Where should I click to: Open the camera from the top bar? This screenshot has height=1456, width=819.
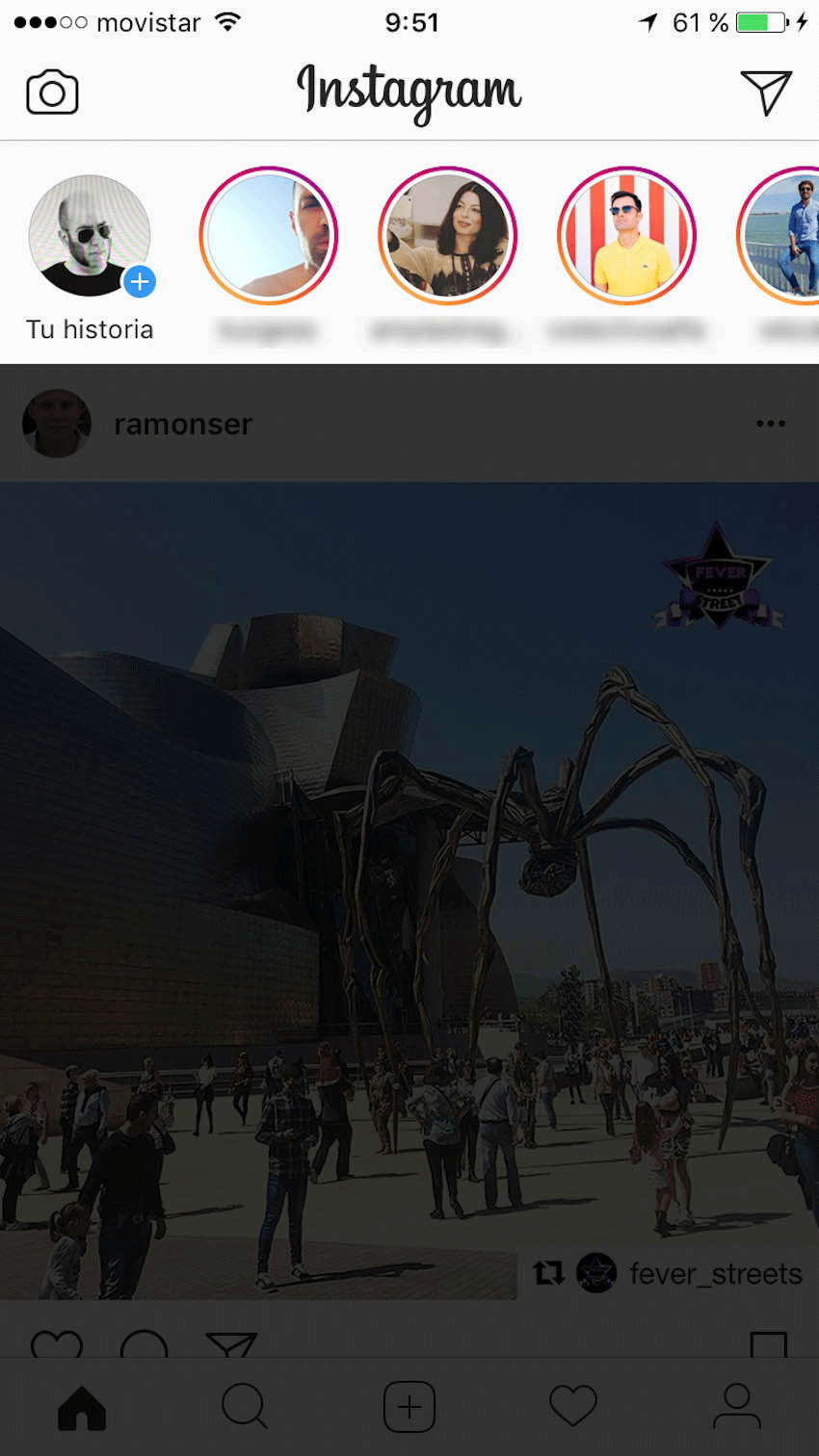coord(52,93)
